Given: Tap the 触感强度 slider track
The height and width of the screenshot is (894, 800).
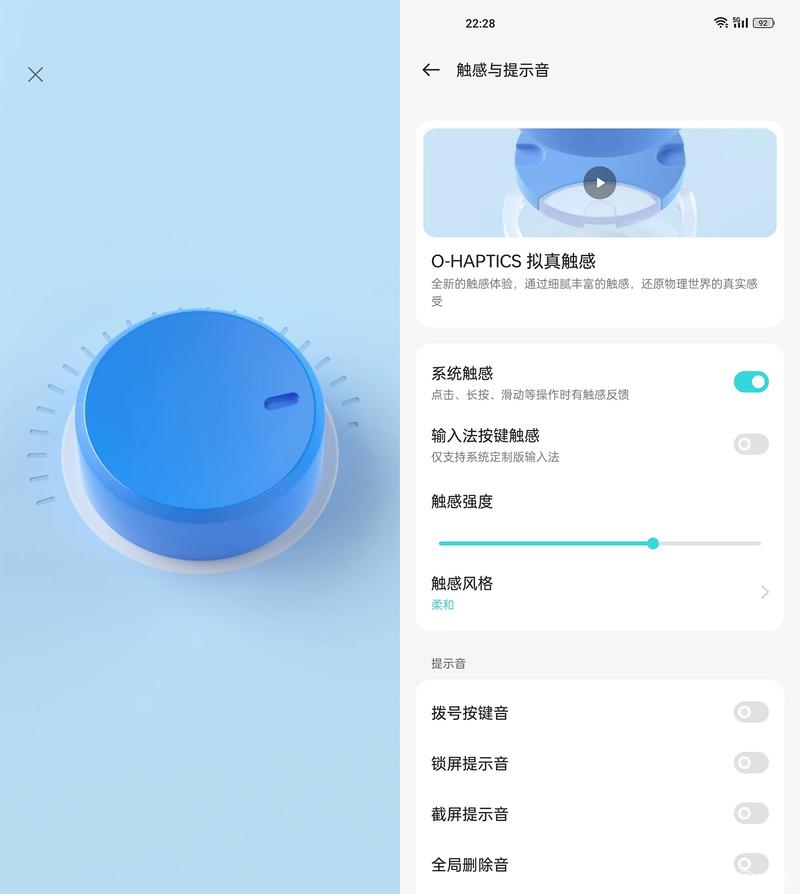Looking at the screenshot, I should tap(600, 543).
